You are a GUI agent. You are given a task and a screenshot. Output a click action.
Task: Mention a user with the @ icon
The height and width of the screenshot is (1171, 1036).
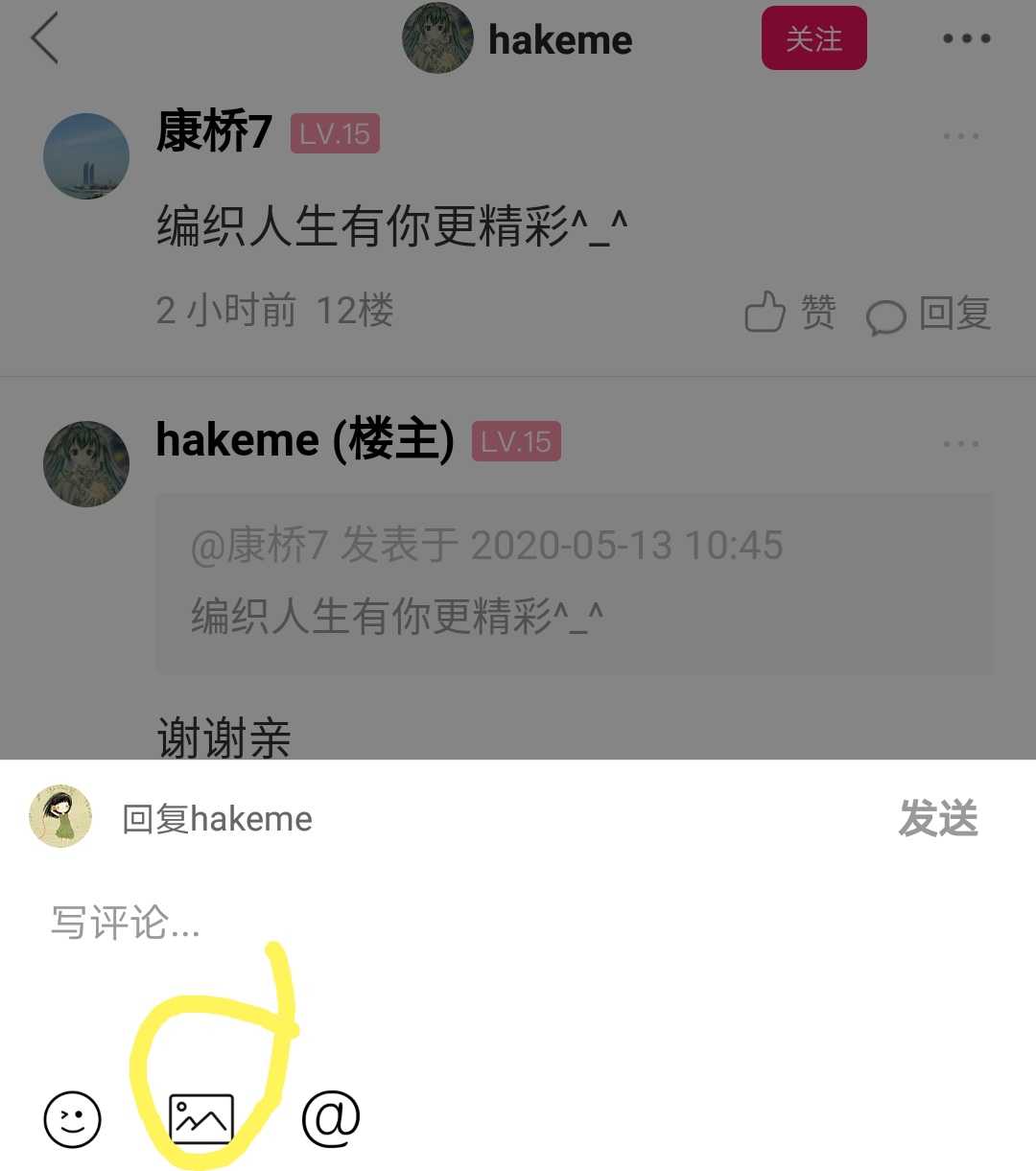[x=331, y=1118]
